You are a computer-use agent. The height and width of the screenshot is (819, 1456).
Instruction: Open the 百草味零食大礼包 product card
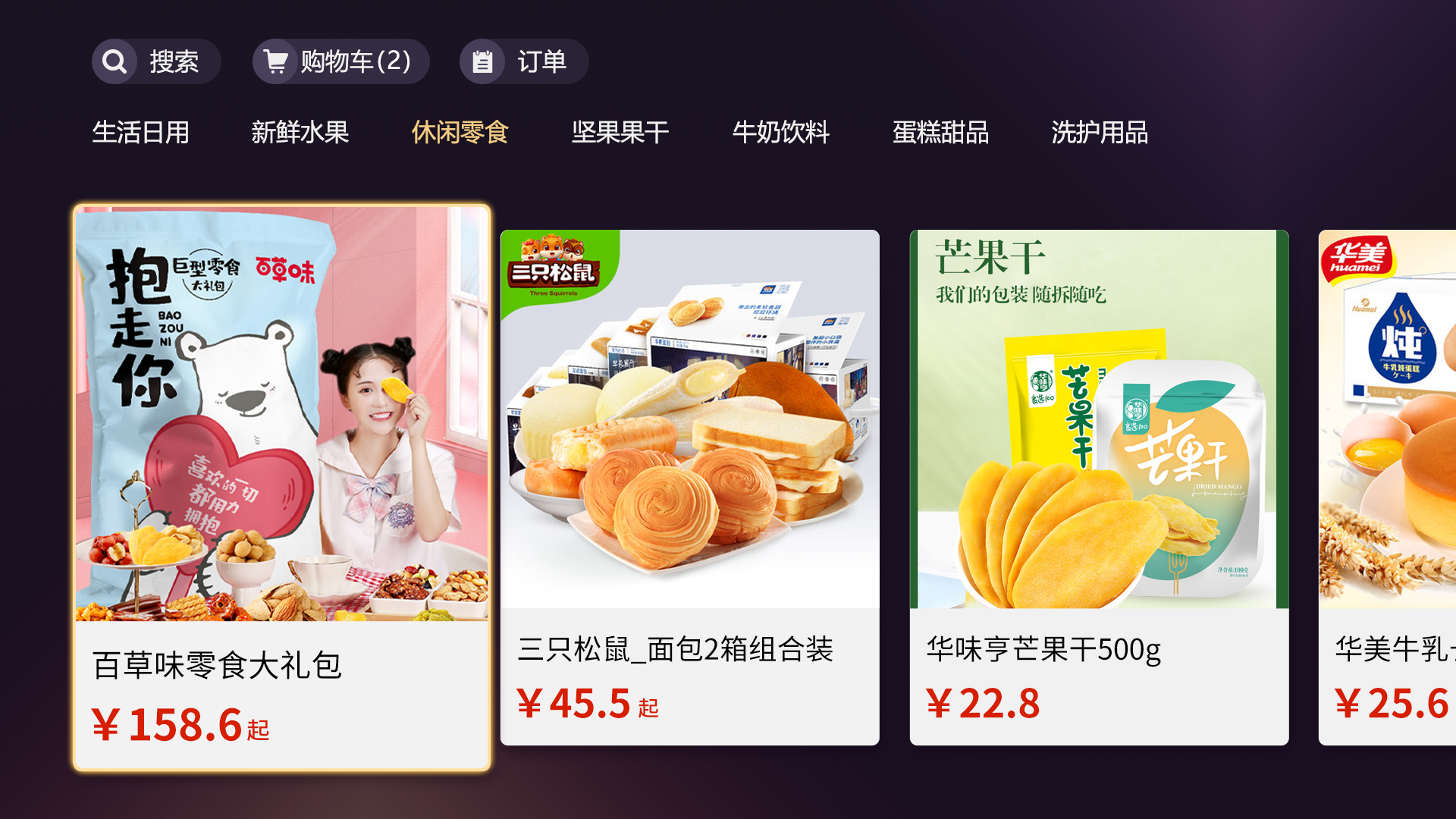pos(282,487)
